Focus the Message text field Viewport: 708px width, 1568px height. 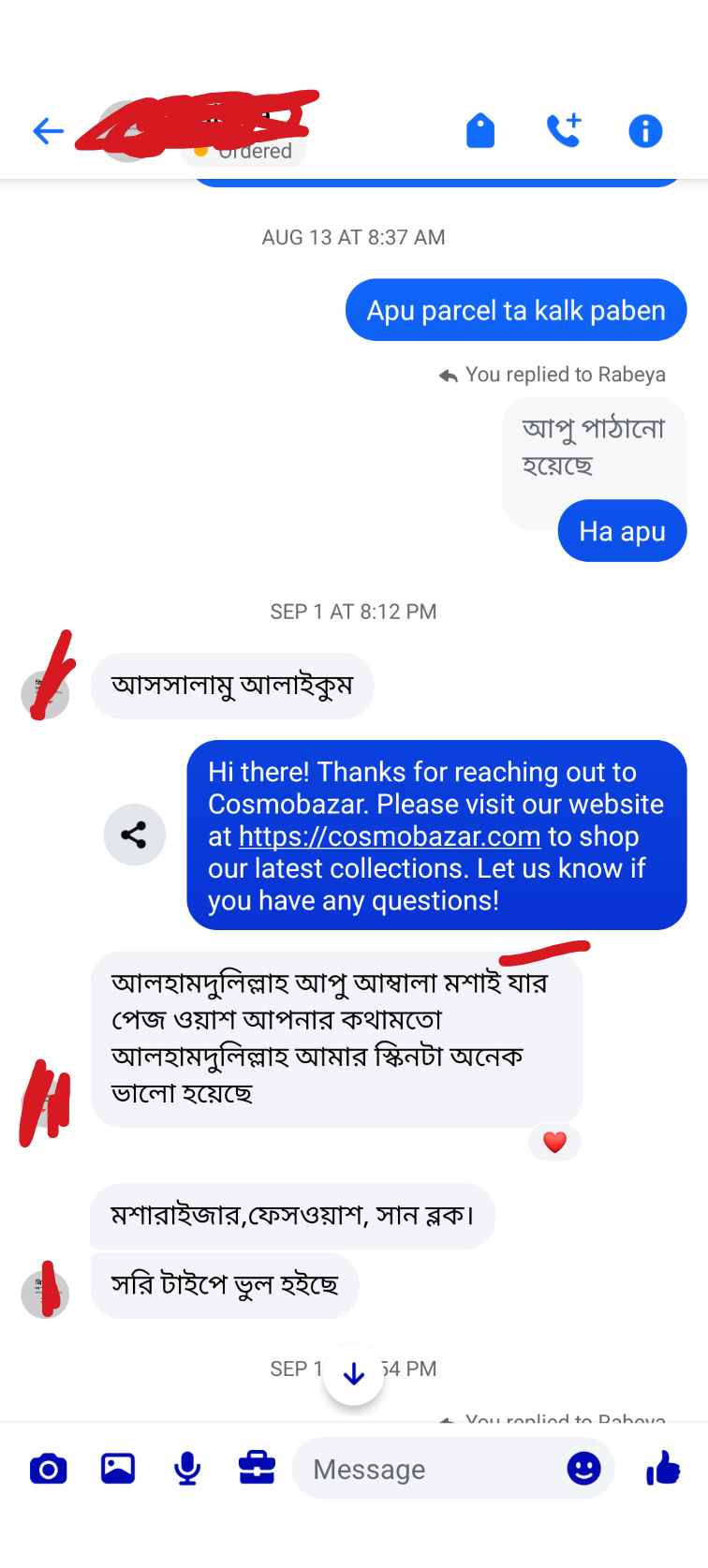click(x=431, y=1469)
